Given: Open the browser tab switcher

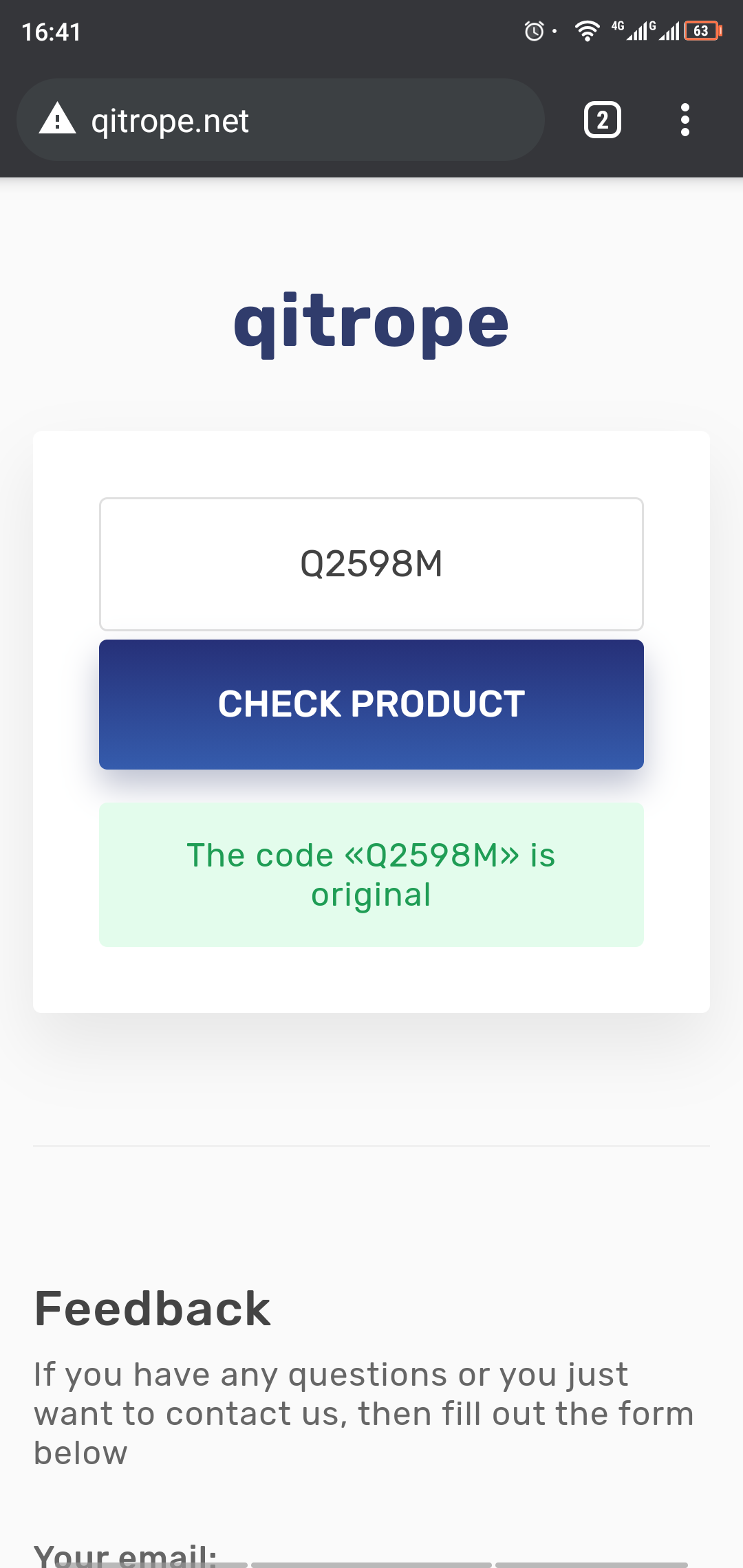Looking at the screenshot, I should coord(603,120).
